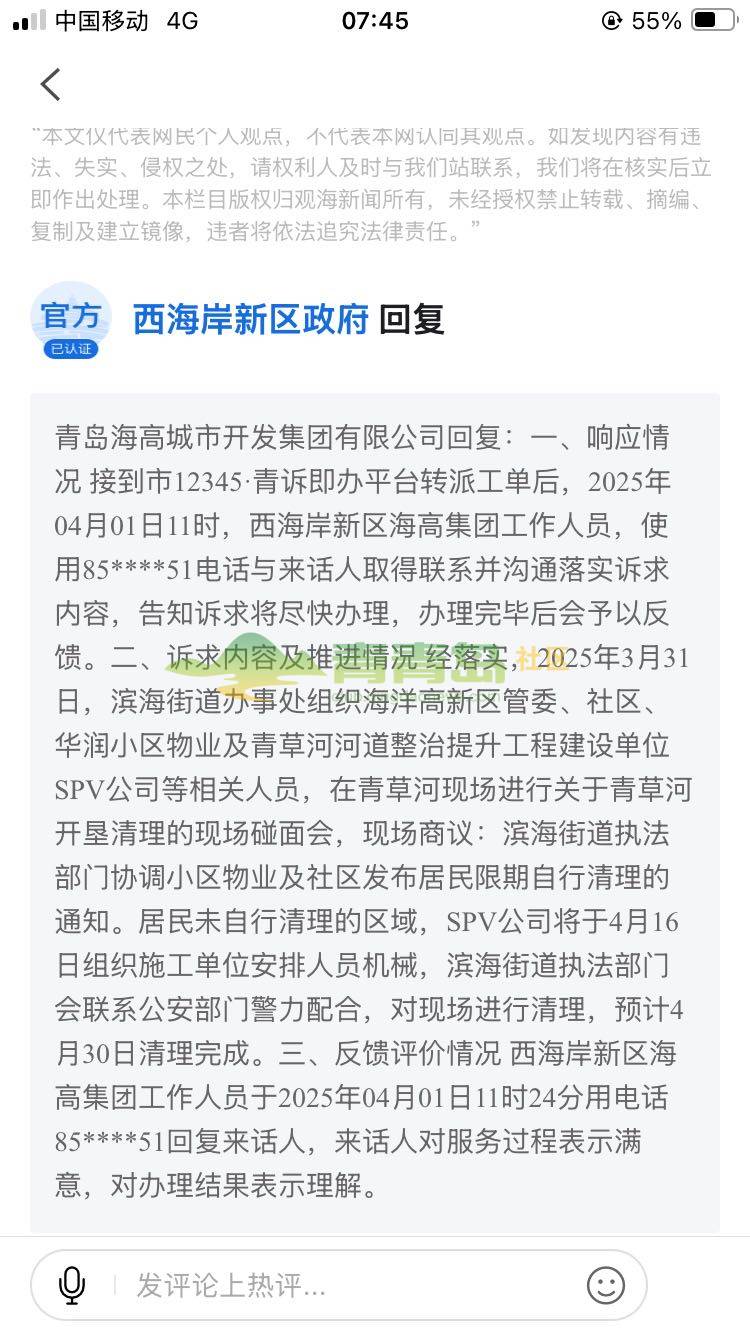The width and height of the screenshot is (750, 1334).
Task: Go back using the top-left arrow
Action: click(51, 85)
